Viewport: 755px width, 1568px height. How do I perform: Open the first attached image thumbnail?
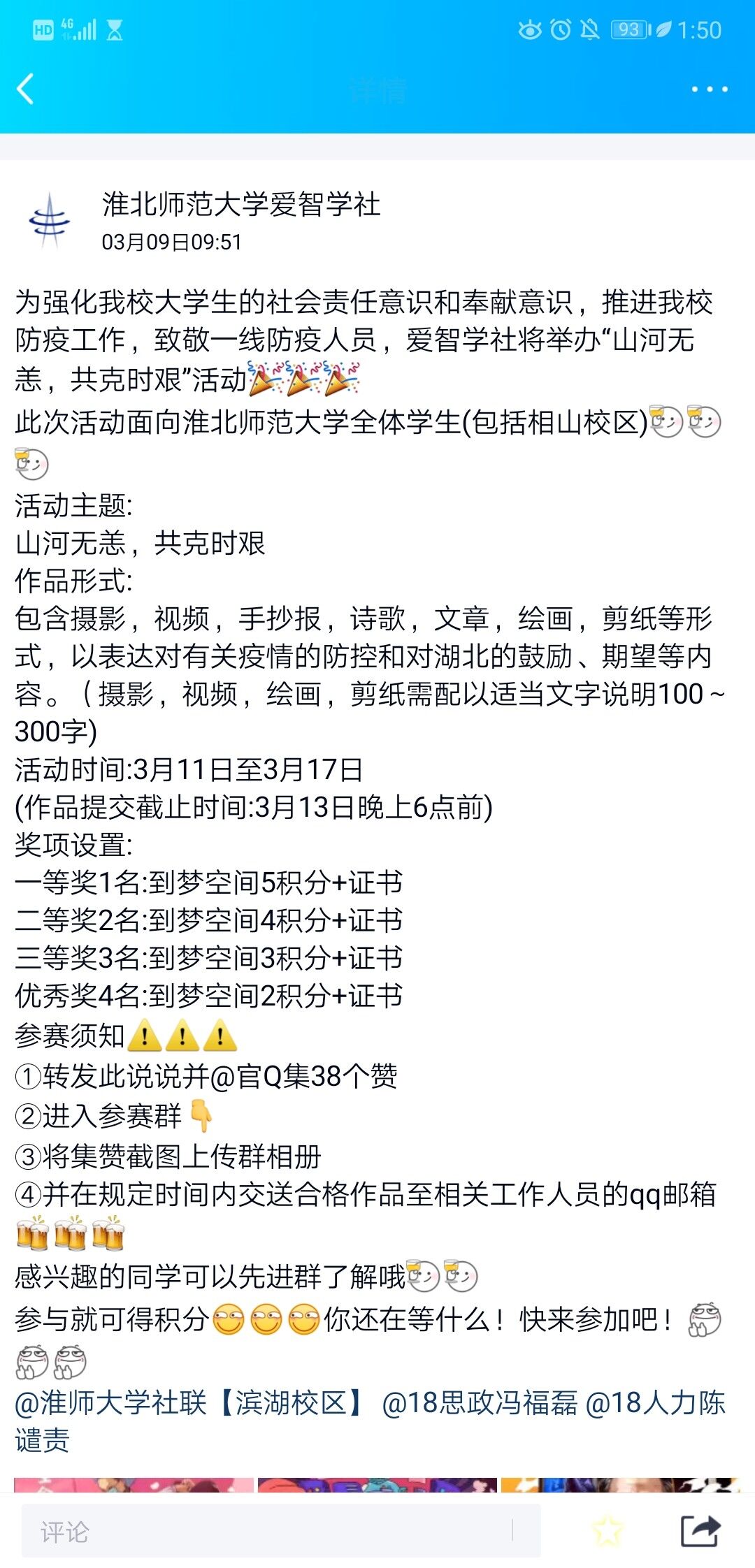[134, 1485]
